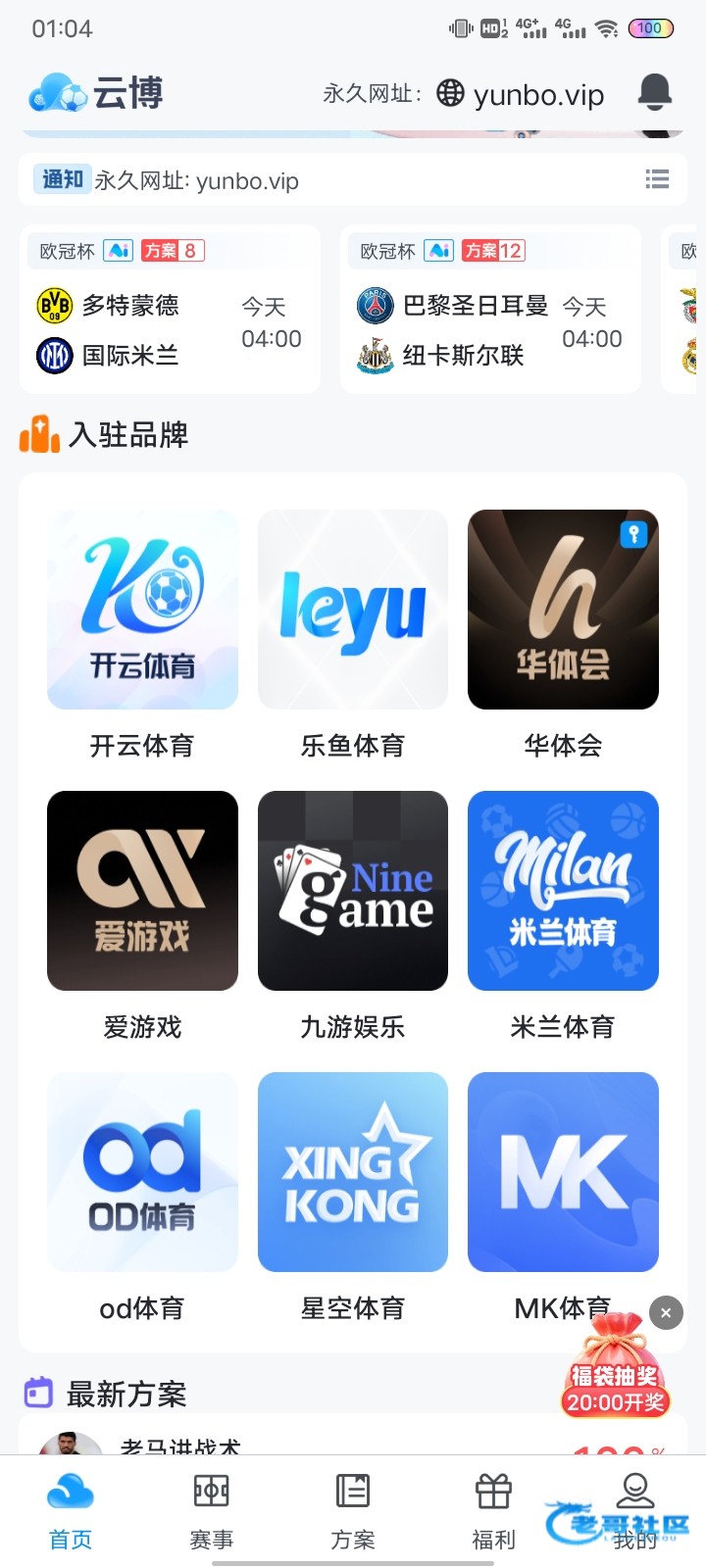Open the 巴黎圣日耳曼 vs 纽卡斯尔联 match card
Viewport: 706px width, 1568px height.
click(490, 310)
